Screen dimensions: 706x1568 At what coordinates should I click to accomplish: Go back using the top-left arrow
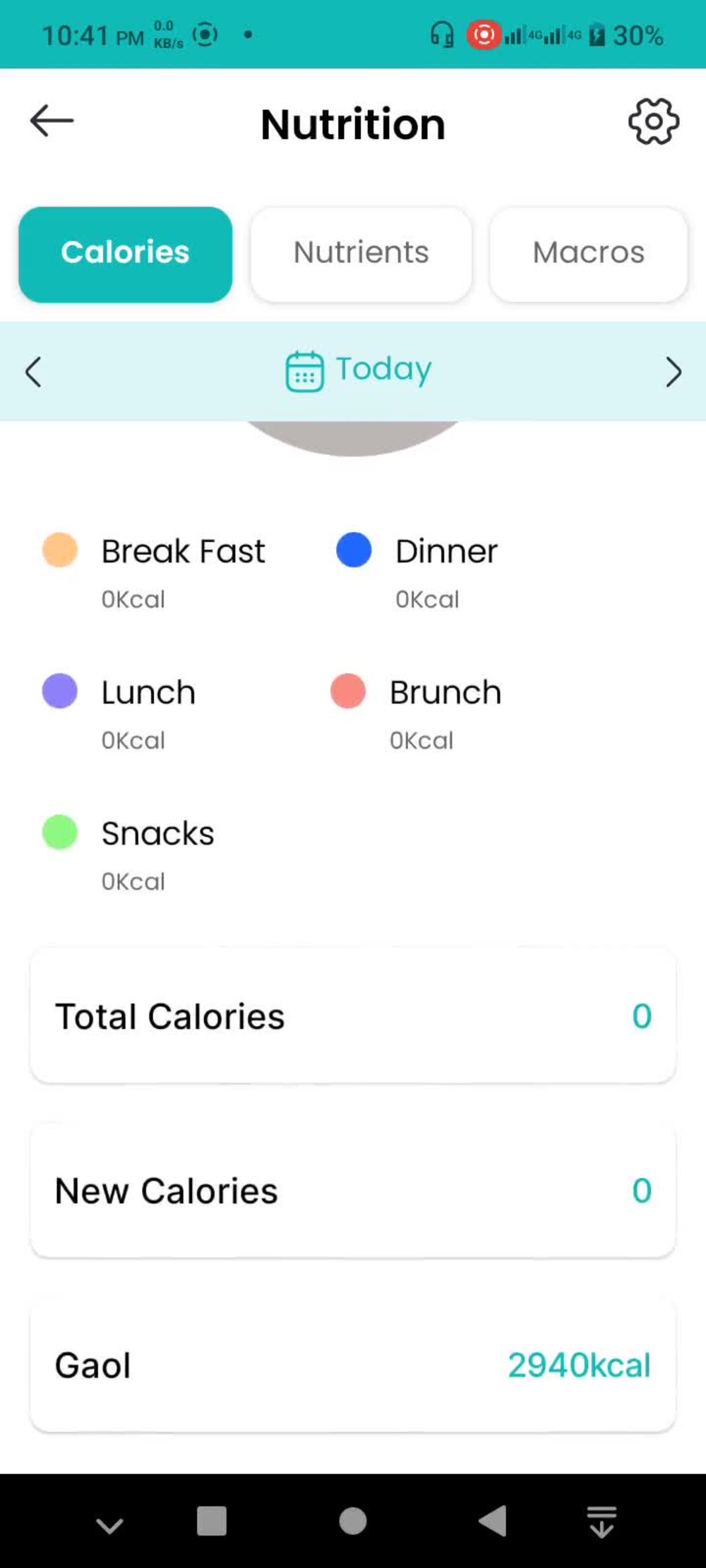coord(52,121)
